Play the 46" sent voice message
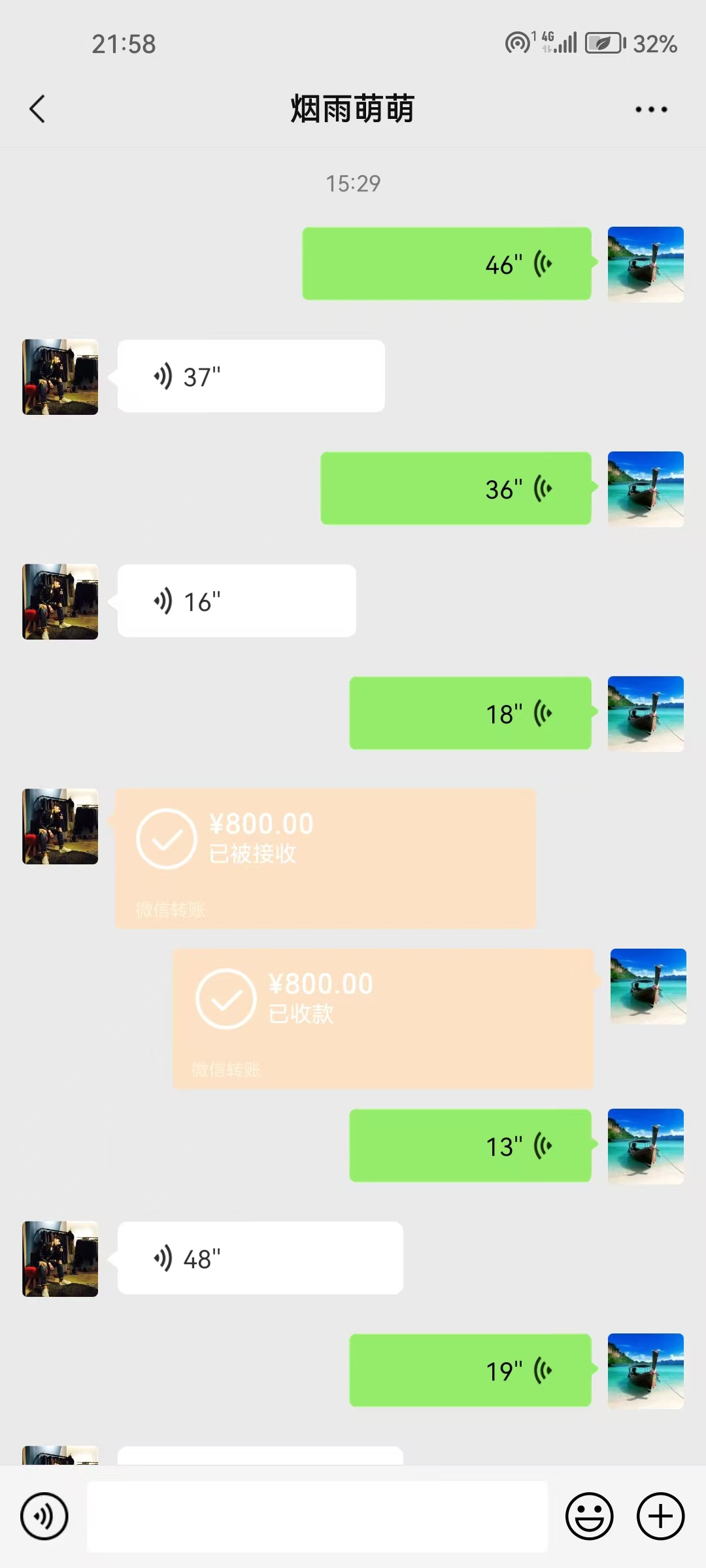Image resolution: width=706 pixels, height=1568 pixels. coord(446,264)
